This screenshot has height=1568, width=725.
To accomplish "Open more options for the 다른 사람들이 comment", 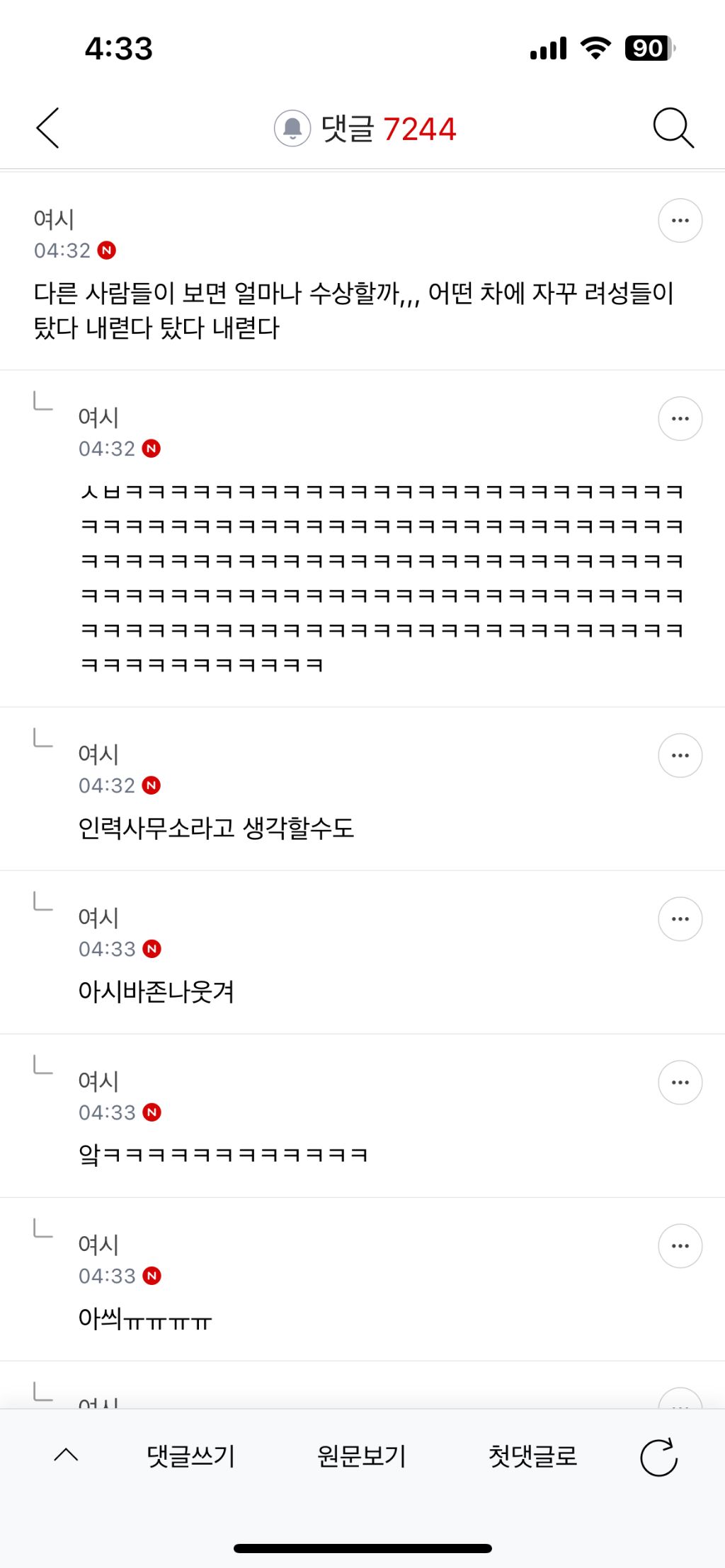I will pyautogui.click(x=680, y=221).
